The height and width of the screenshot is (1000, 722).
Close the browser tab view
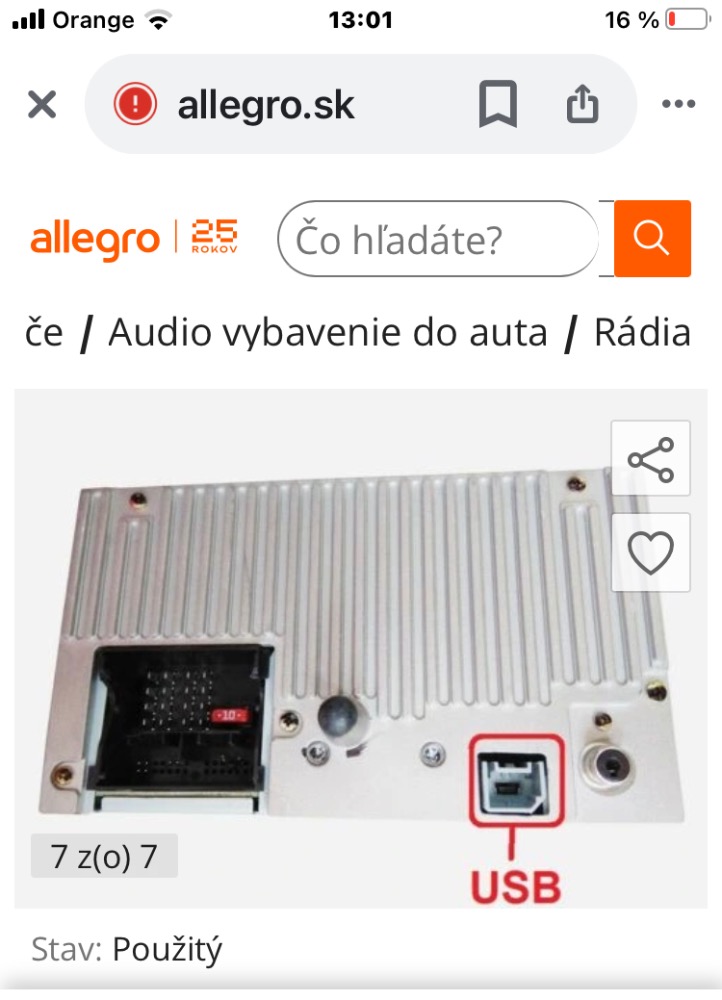(42, 104)
